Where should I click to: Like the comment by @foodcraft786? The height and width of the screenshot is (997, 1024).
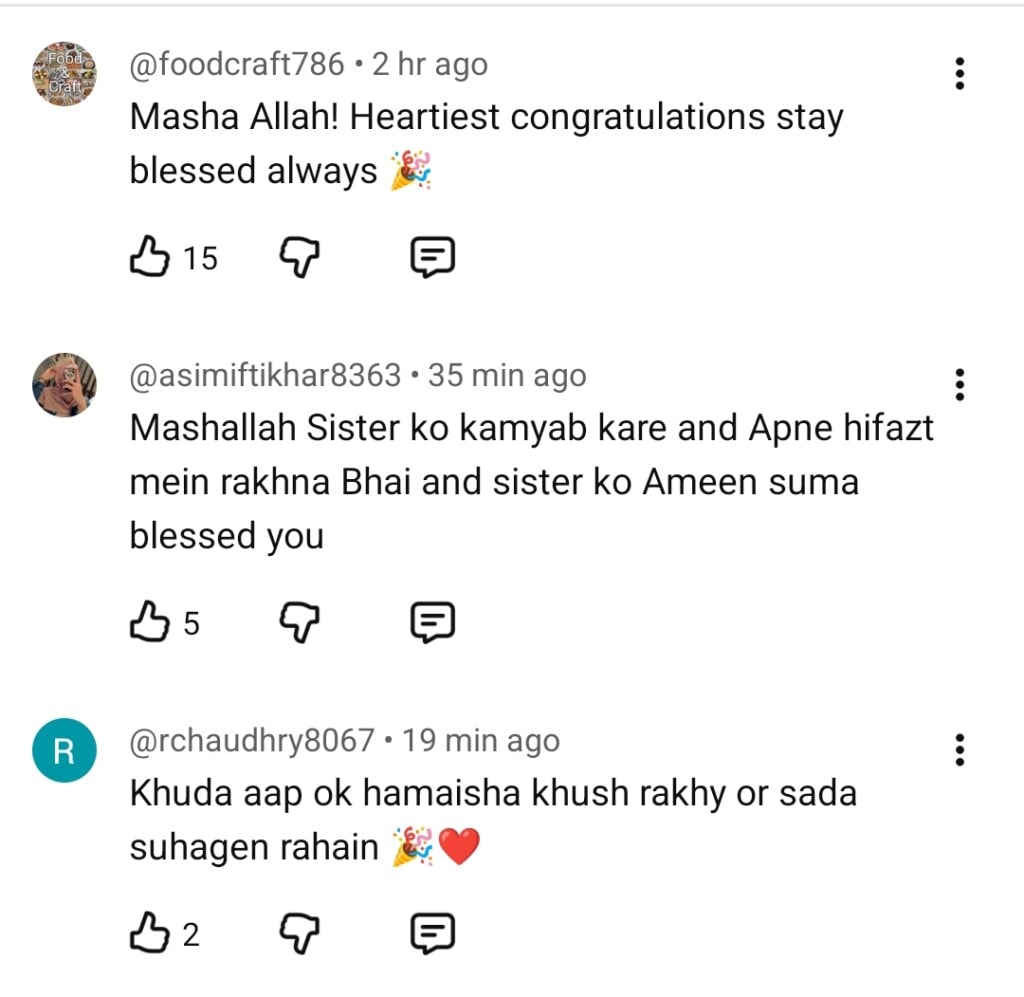pos(149,258)
